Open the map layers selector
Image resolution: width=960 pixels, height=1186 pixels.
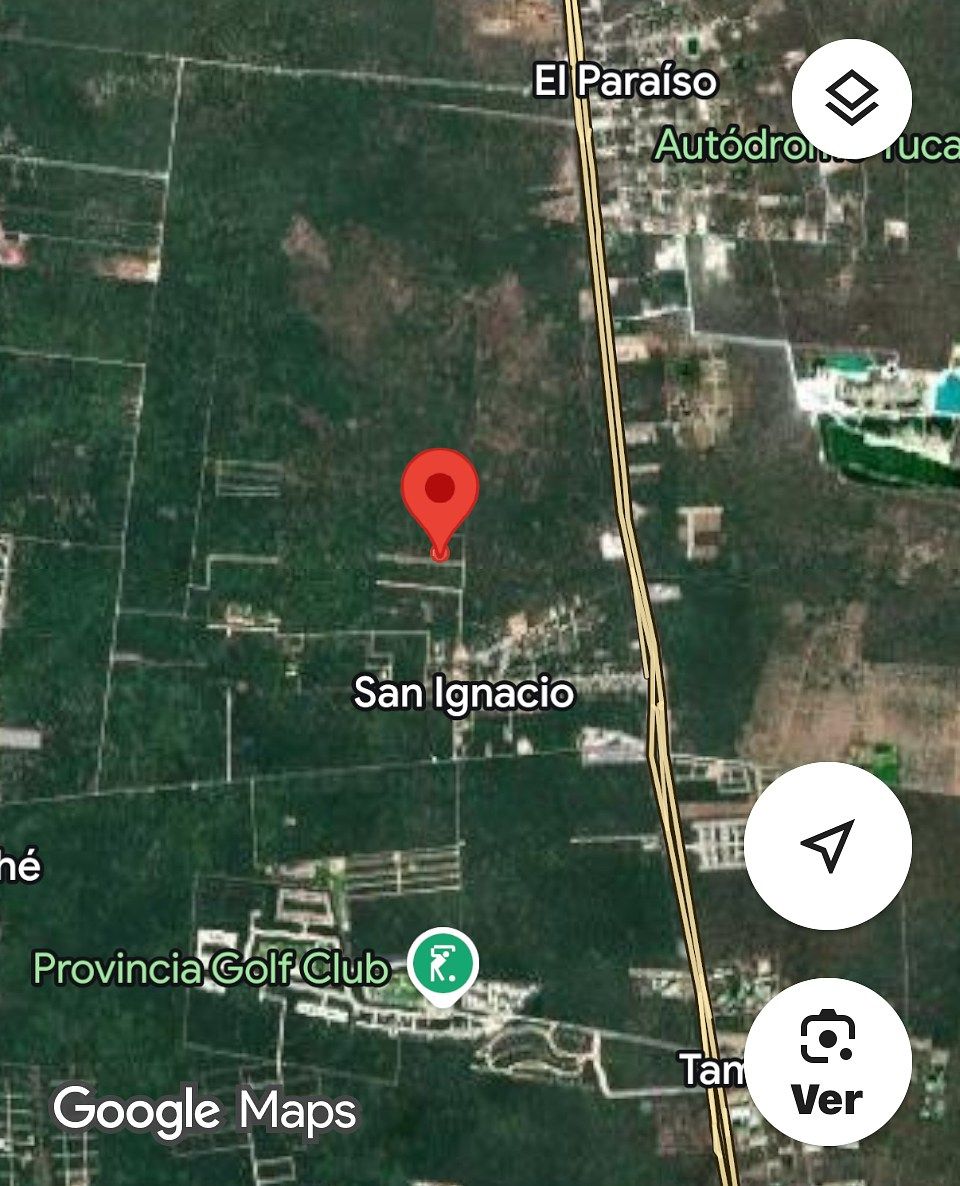851,98
